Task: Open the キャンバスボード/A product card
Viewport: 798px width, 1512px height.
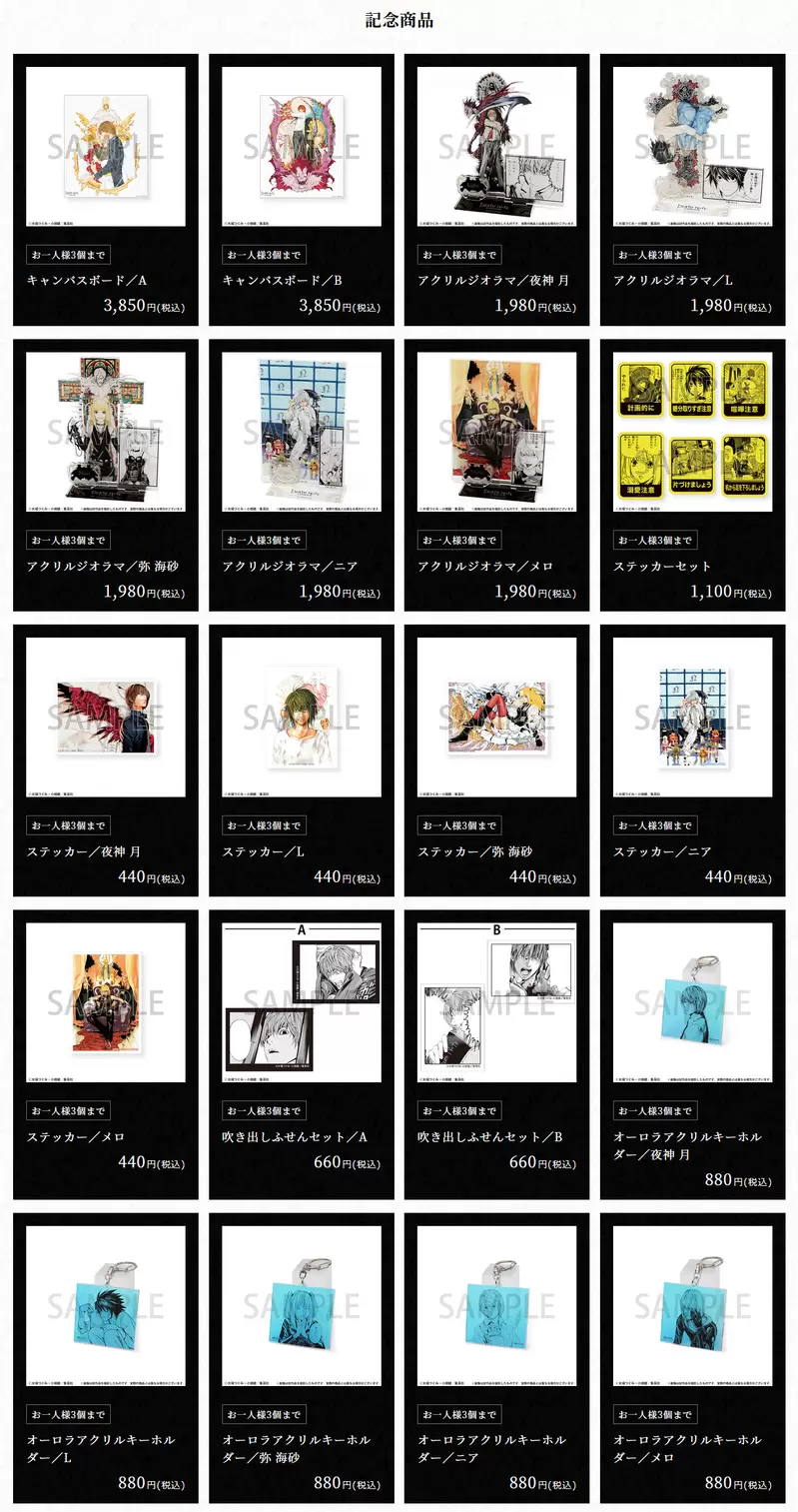Action: 105,147
